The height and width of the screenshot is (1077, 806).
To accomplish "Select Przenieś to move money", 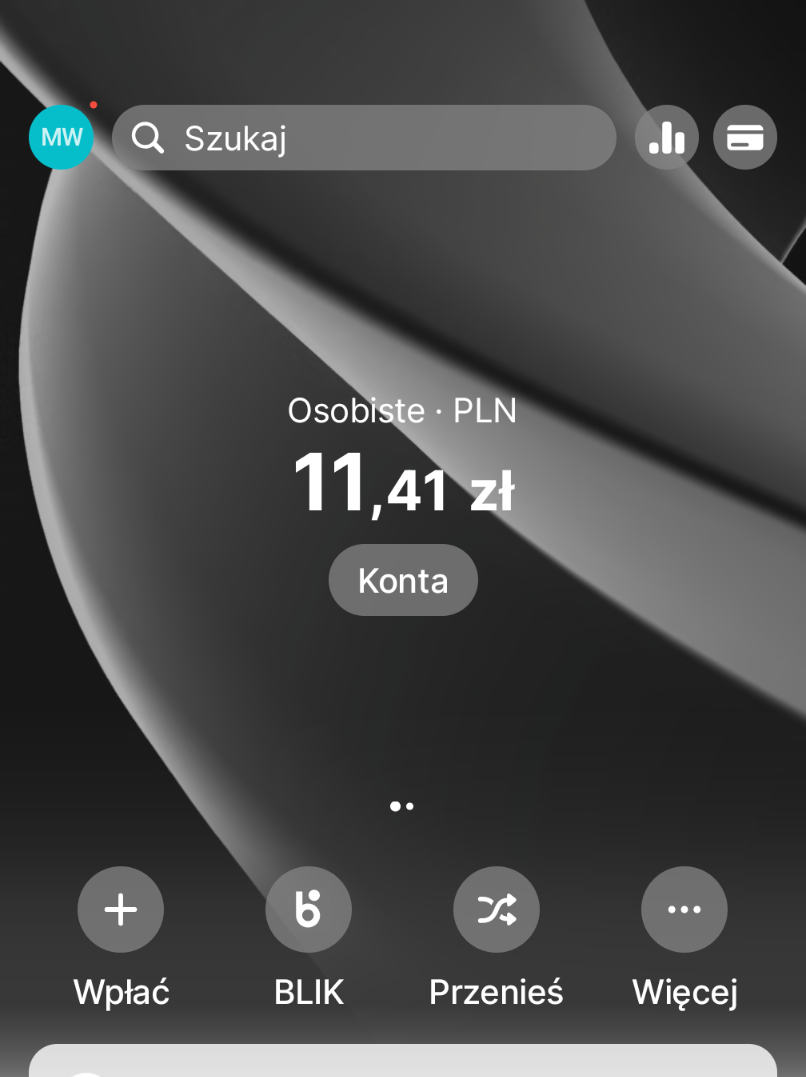I will (x=496, y=910).
